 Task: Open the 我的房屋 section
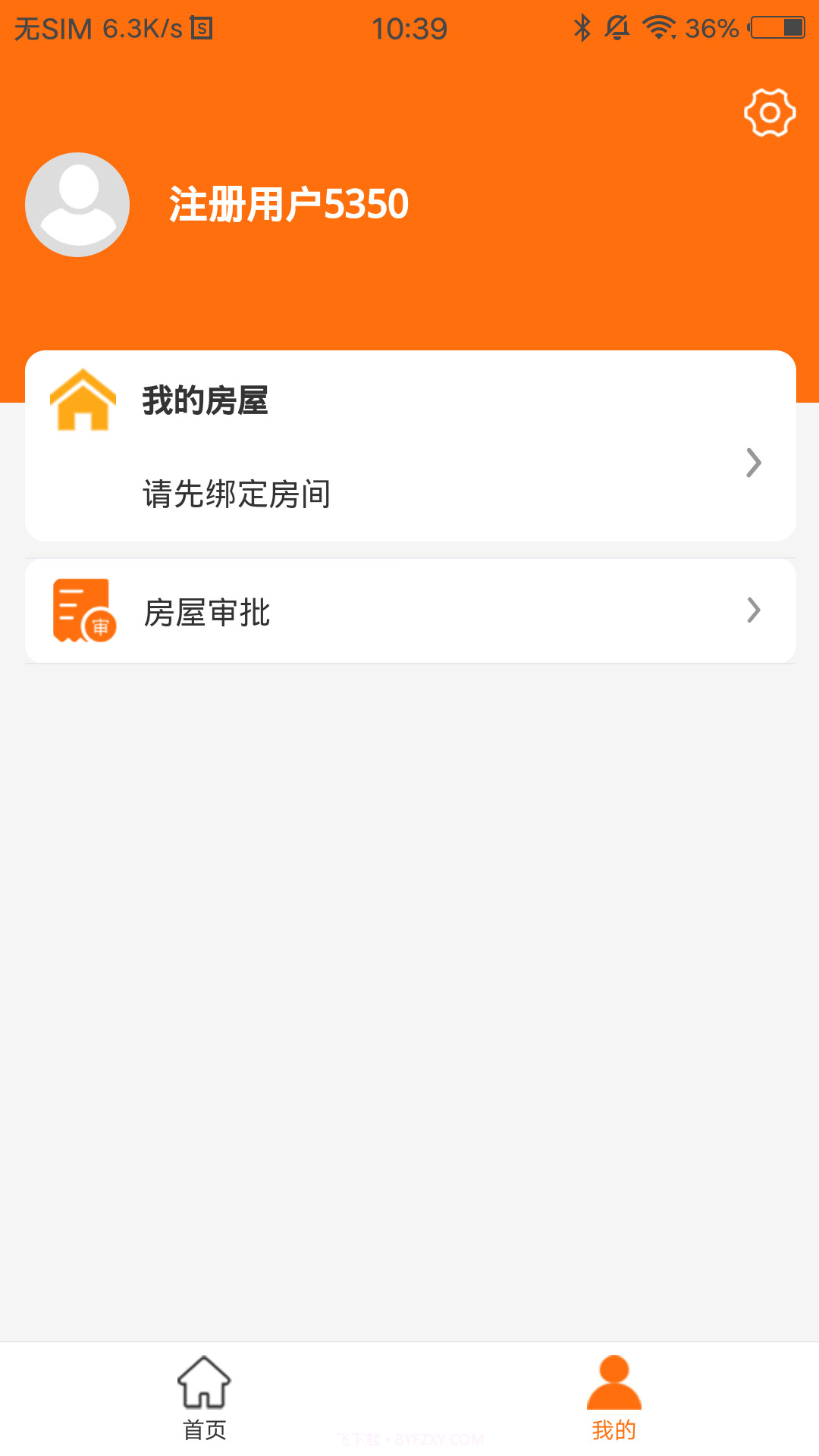pos(205,400)
